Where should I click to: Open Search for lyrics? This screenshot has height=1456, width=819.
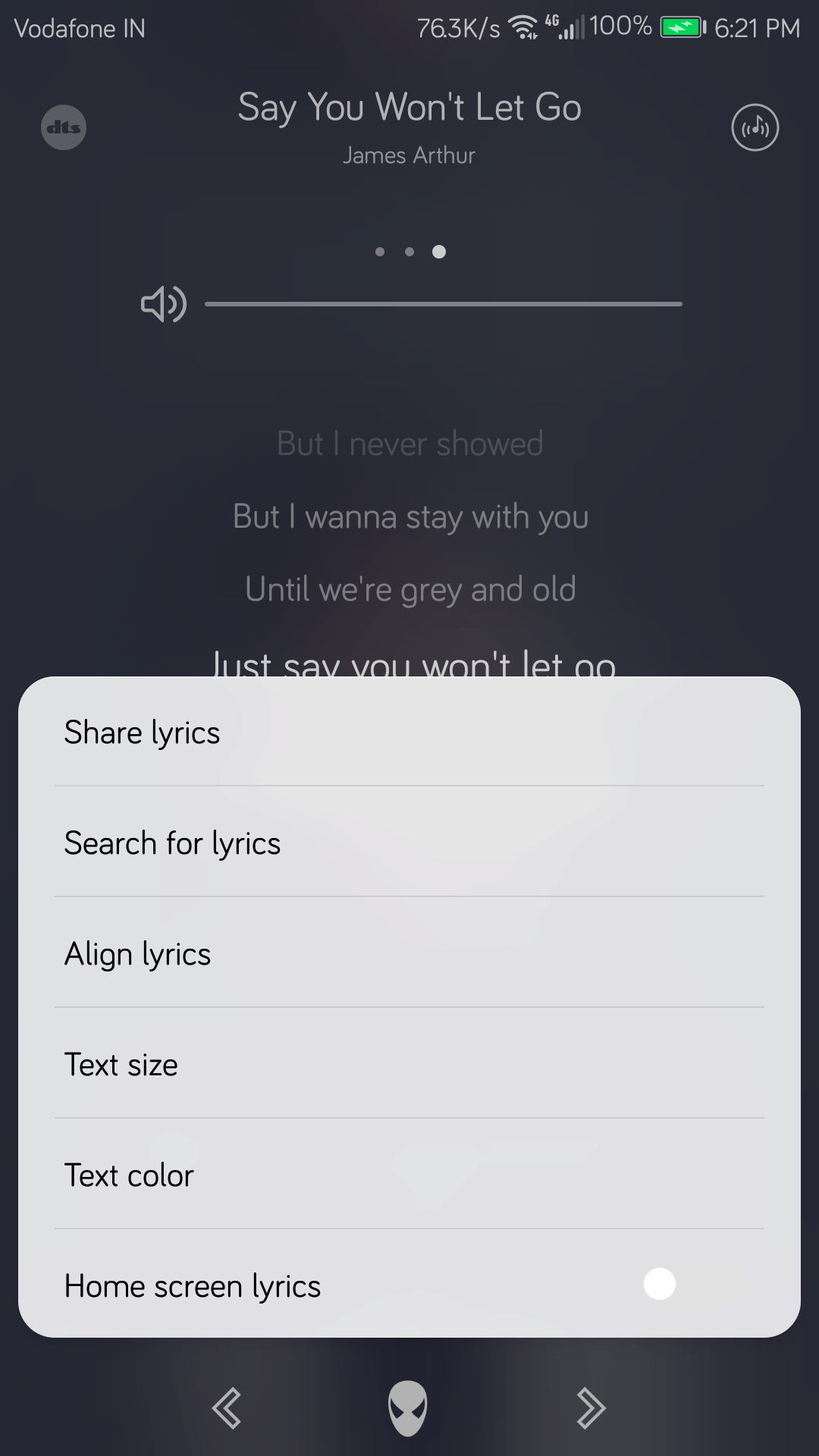pyautogui.click(x=409, y=843)
